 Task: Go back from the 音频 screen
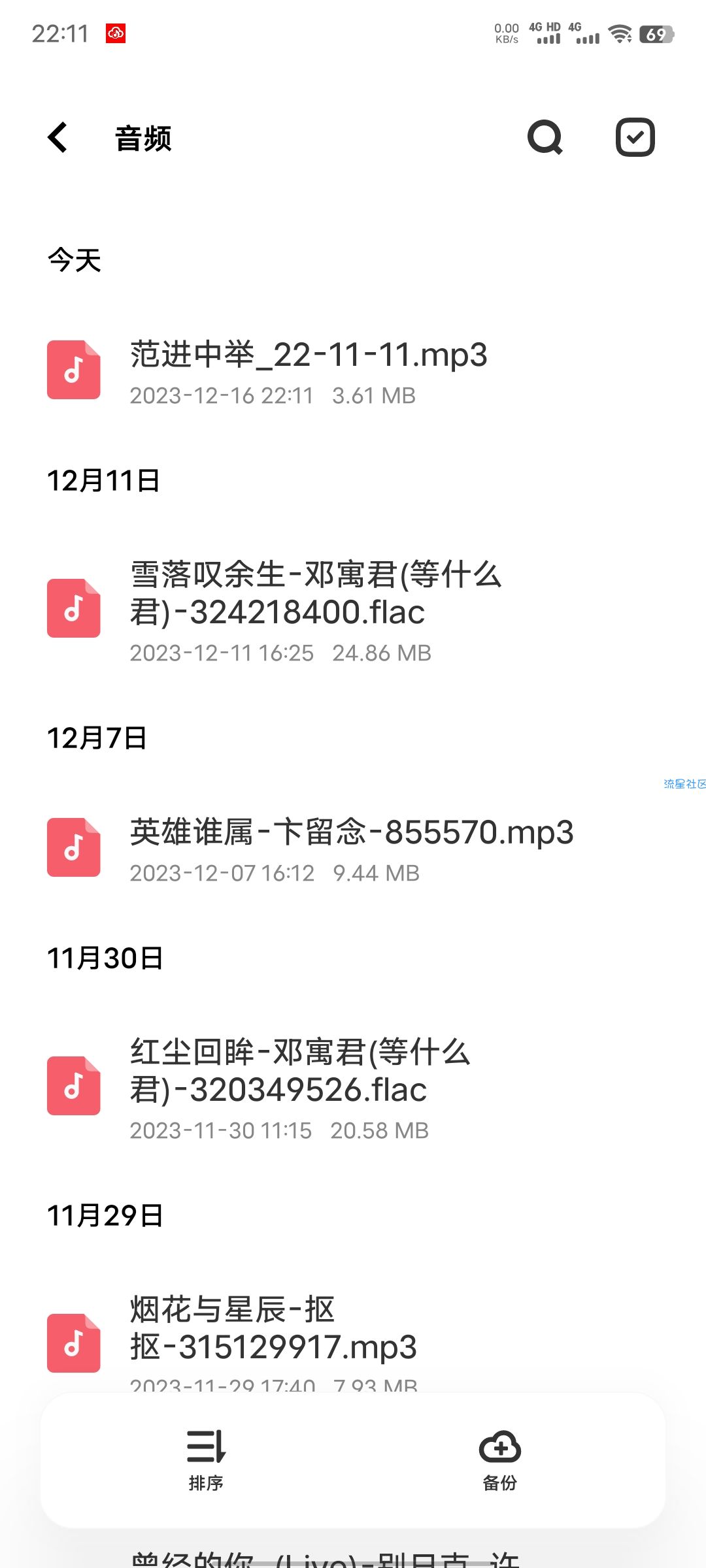tap(58, 138)
